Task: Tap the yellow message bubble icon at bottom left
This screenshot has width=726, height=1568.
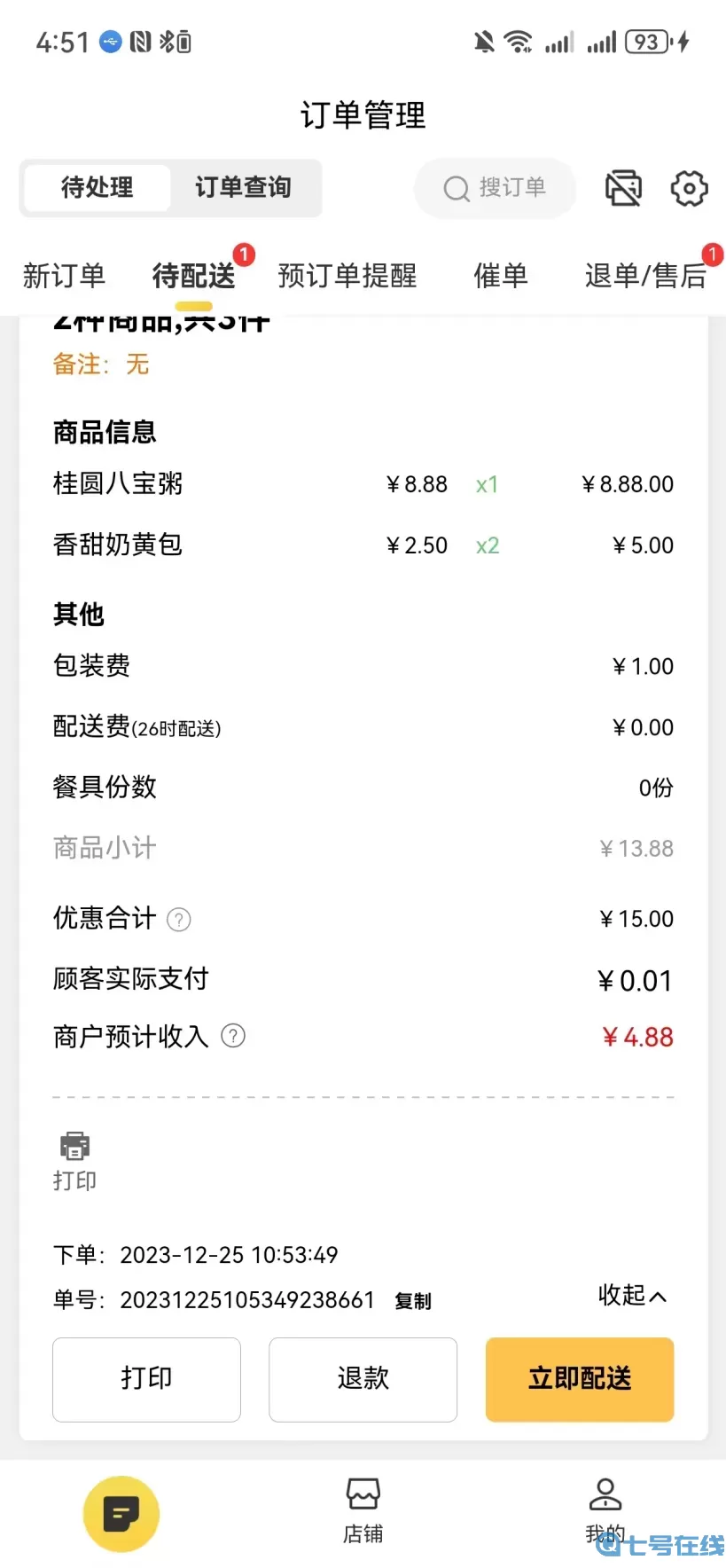Action: (x=121, y=1514)
